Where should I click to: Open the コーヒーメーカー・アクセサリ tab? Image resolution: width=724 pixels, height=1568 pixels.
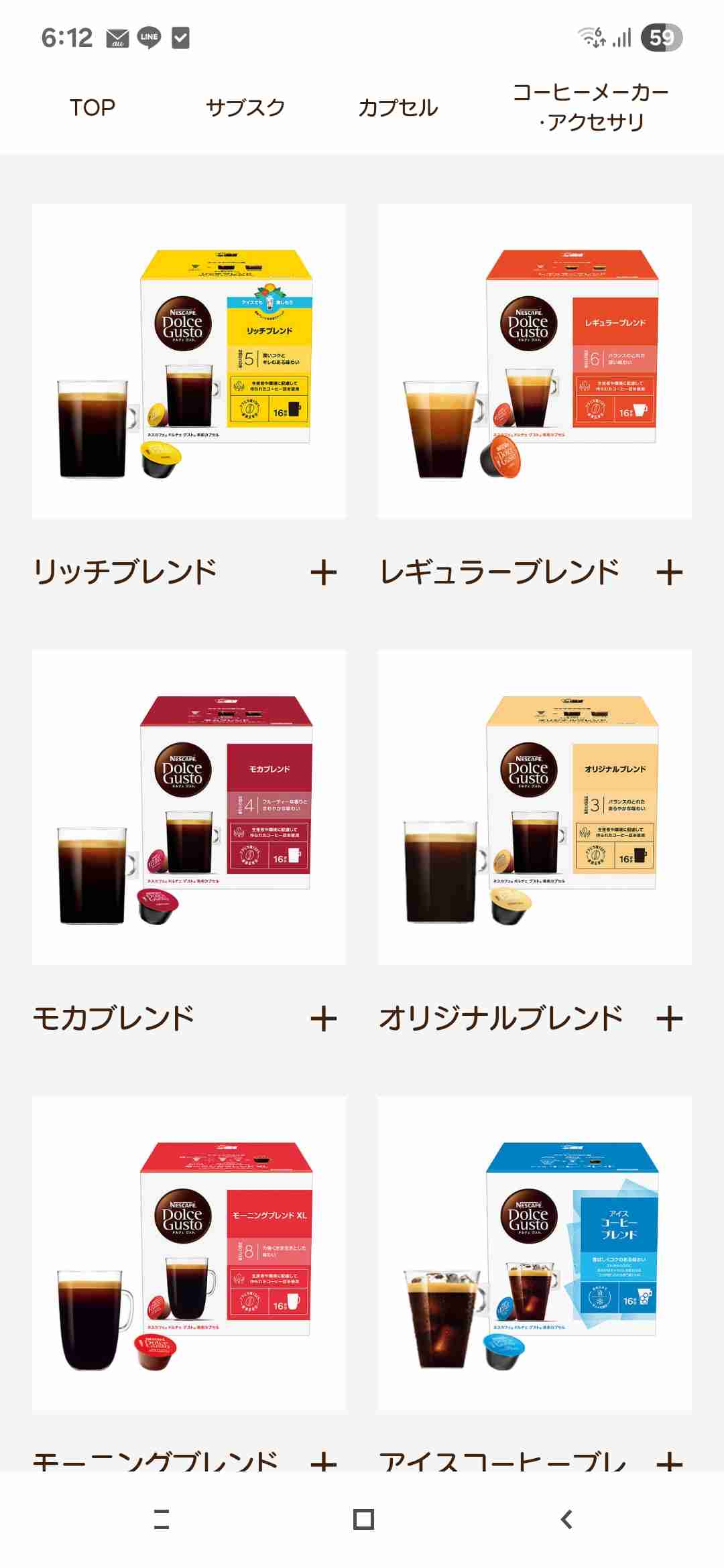coord(590,107)
